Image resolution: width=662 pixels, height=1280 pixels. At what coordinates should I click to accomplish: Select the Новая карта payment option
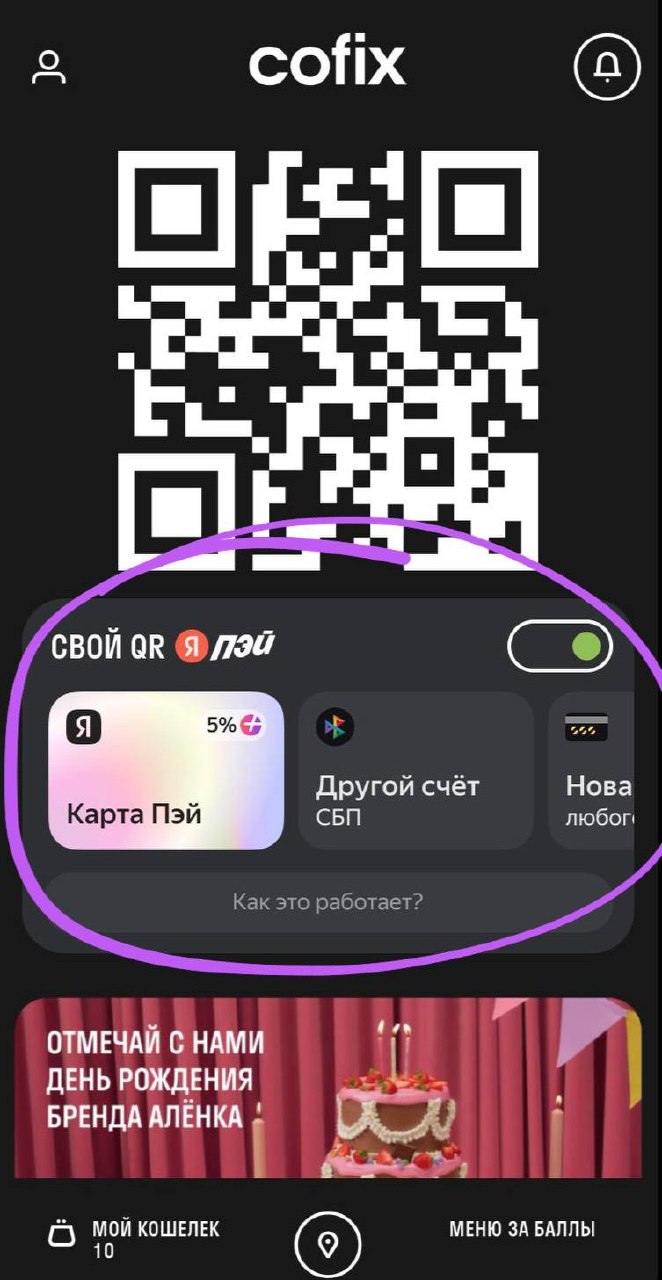coord(595,770)
